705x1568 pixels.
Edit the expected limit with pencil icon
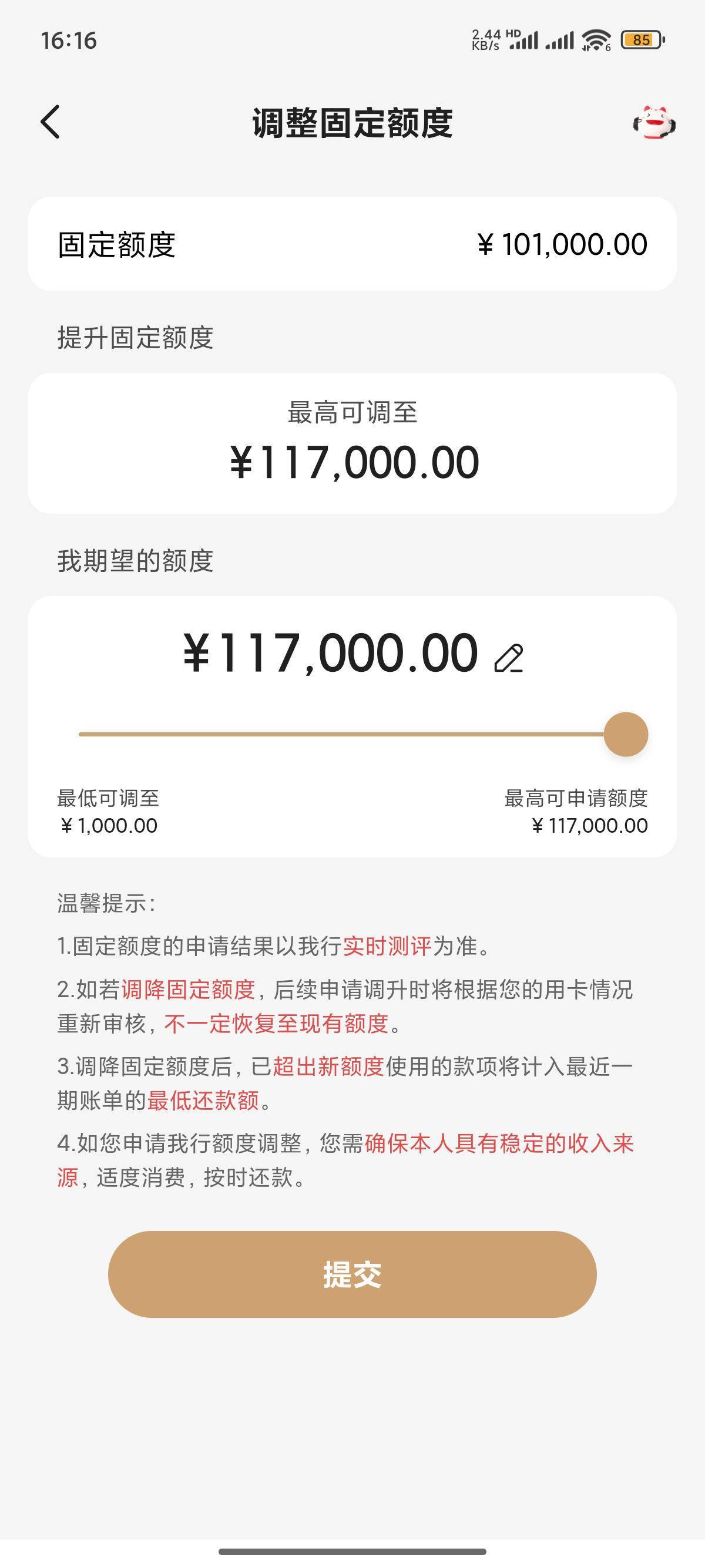(x=509, y=658)
